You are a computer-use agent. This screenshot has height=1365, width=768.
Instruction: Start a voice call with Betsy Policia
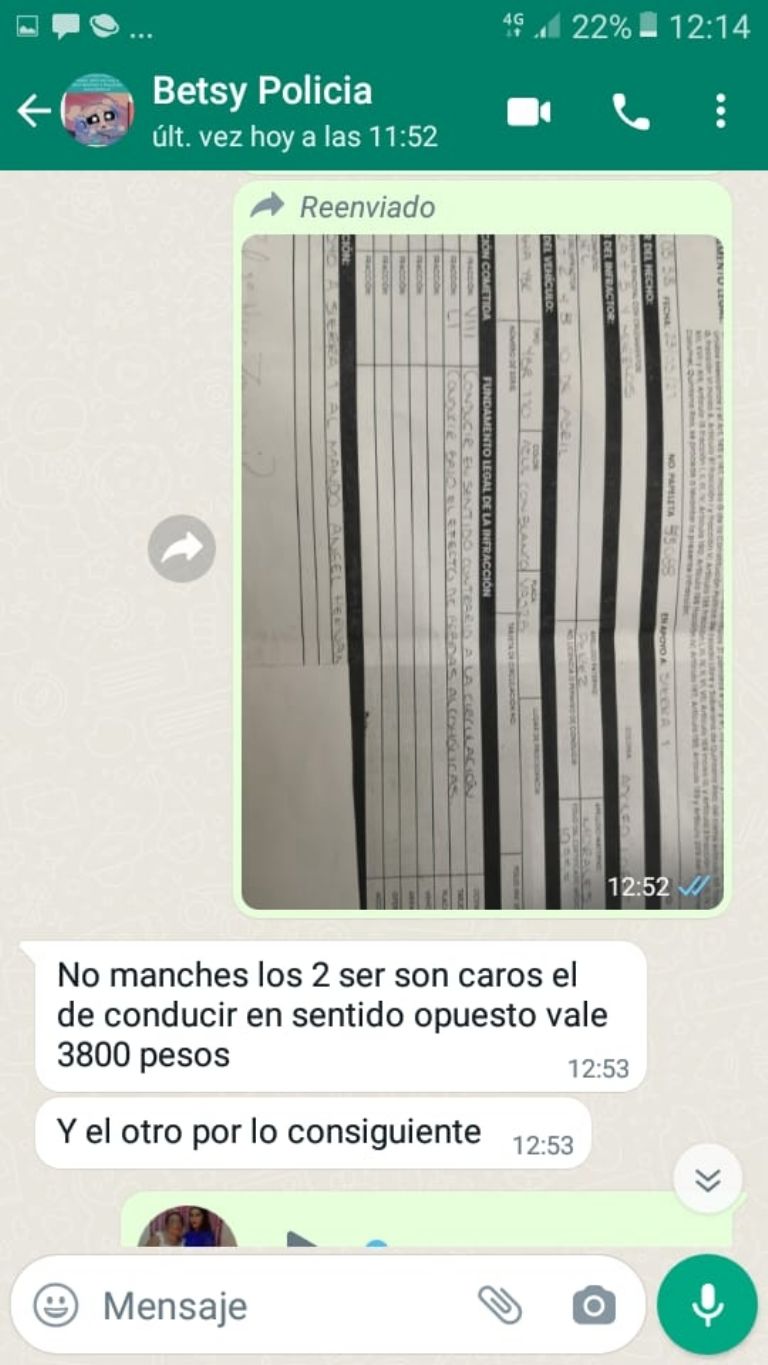(630, 112)
